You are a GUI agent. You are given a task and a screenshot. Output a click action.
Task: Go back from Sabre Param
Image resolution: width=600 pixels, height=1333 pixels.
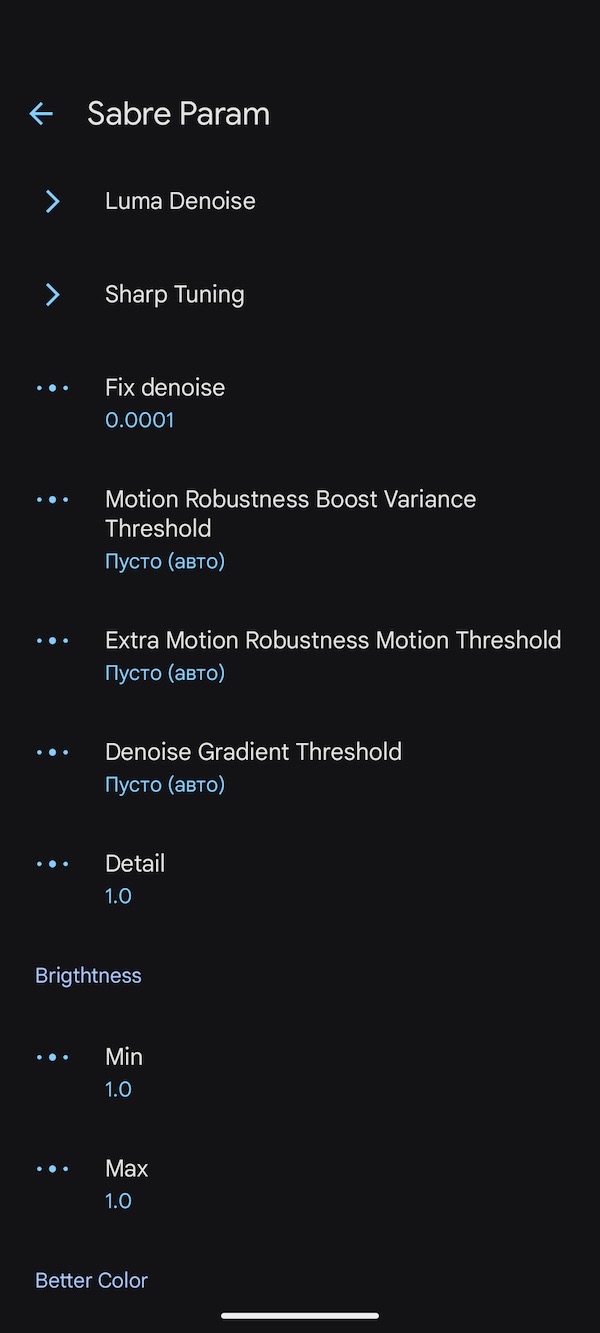tap(41, 114)
